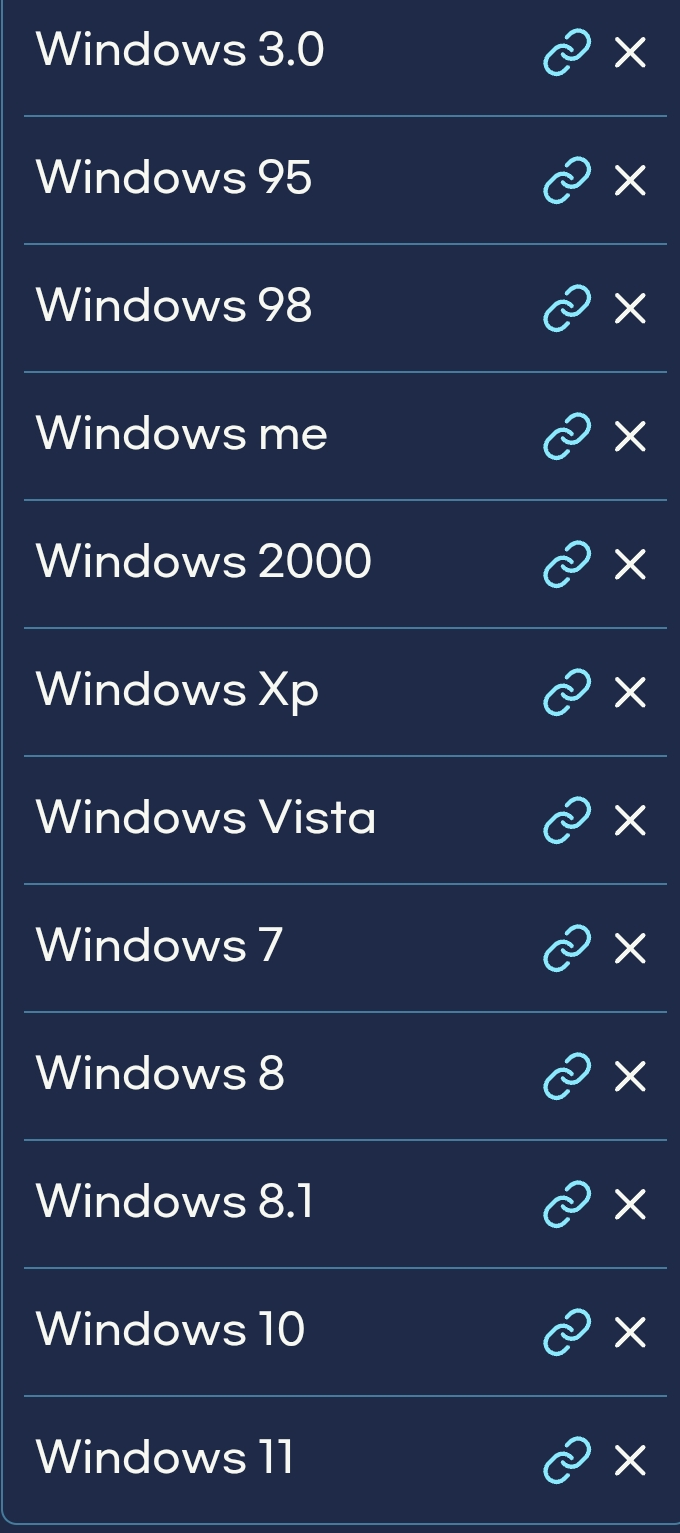Open the link icon beside Windows Xp

567,693
